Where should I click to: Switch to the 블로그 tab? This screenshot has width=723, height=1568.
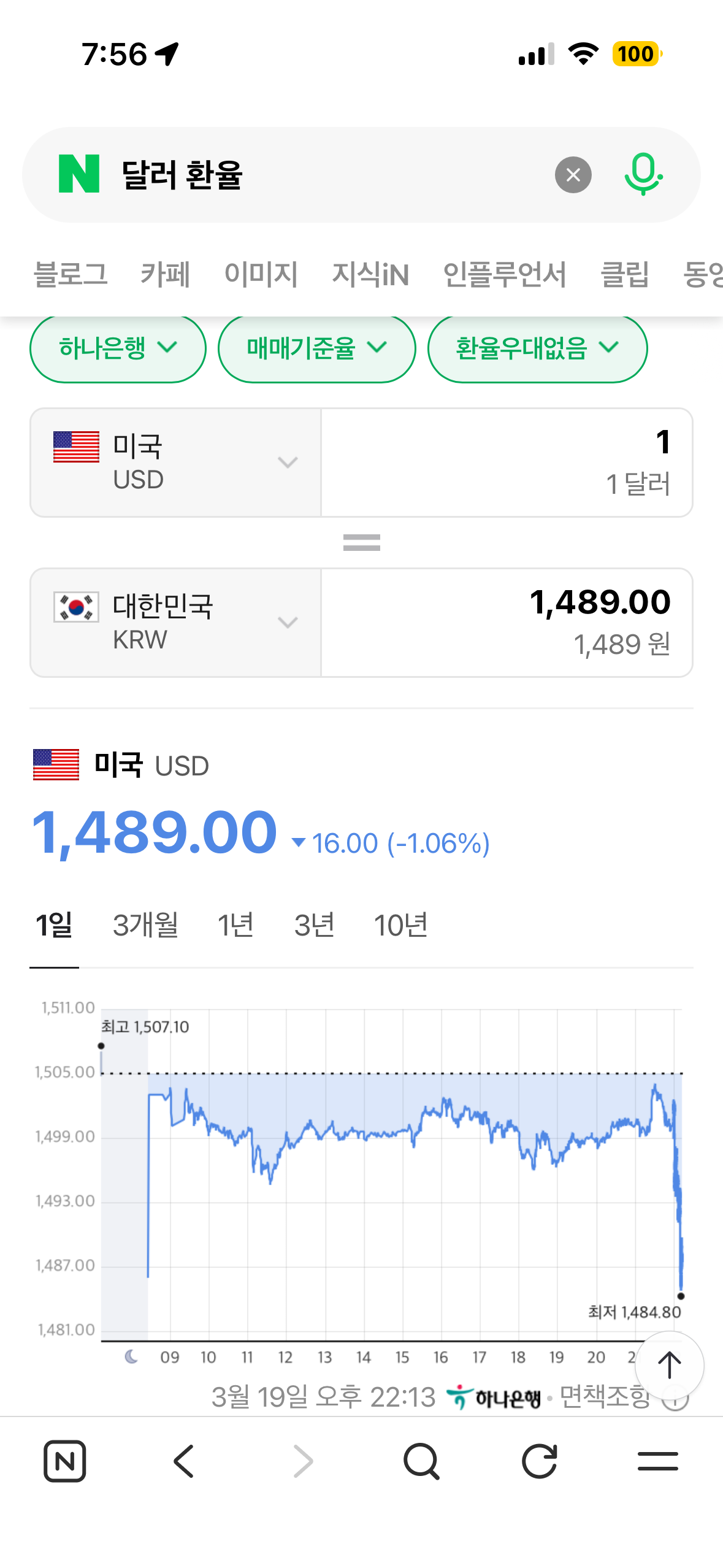point(71,274)
